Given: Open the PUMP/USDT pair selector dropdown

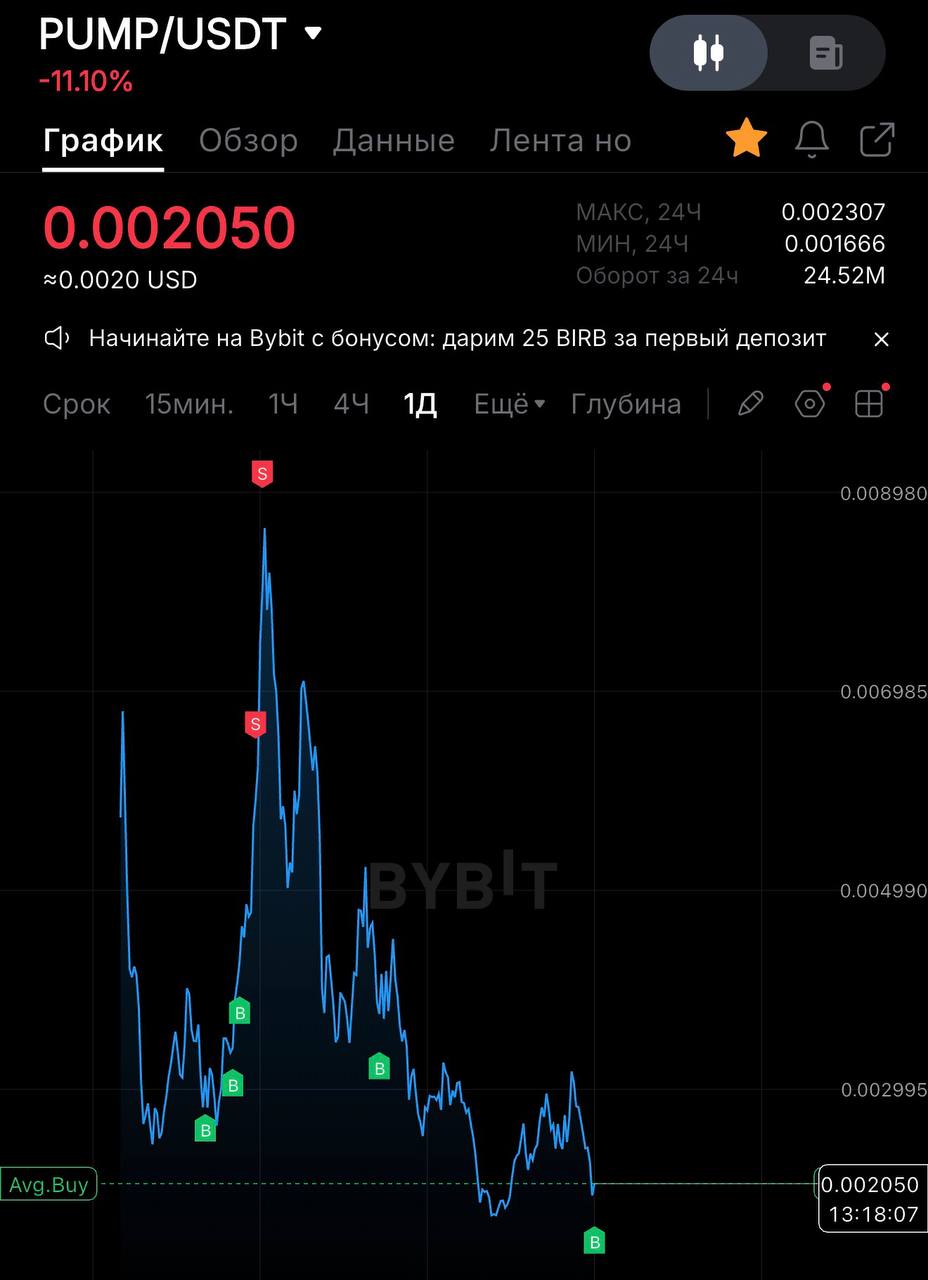Looking at the screenshot, I should tap(313, 33).
